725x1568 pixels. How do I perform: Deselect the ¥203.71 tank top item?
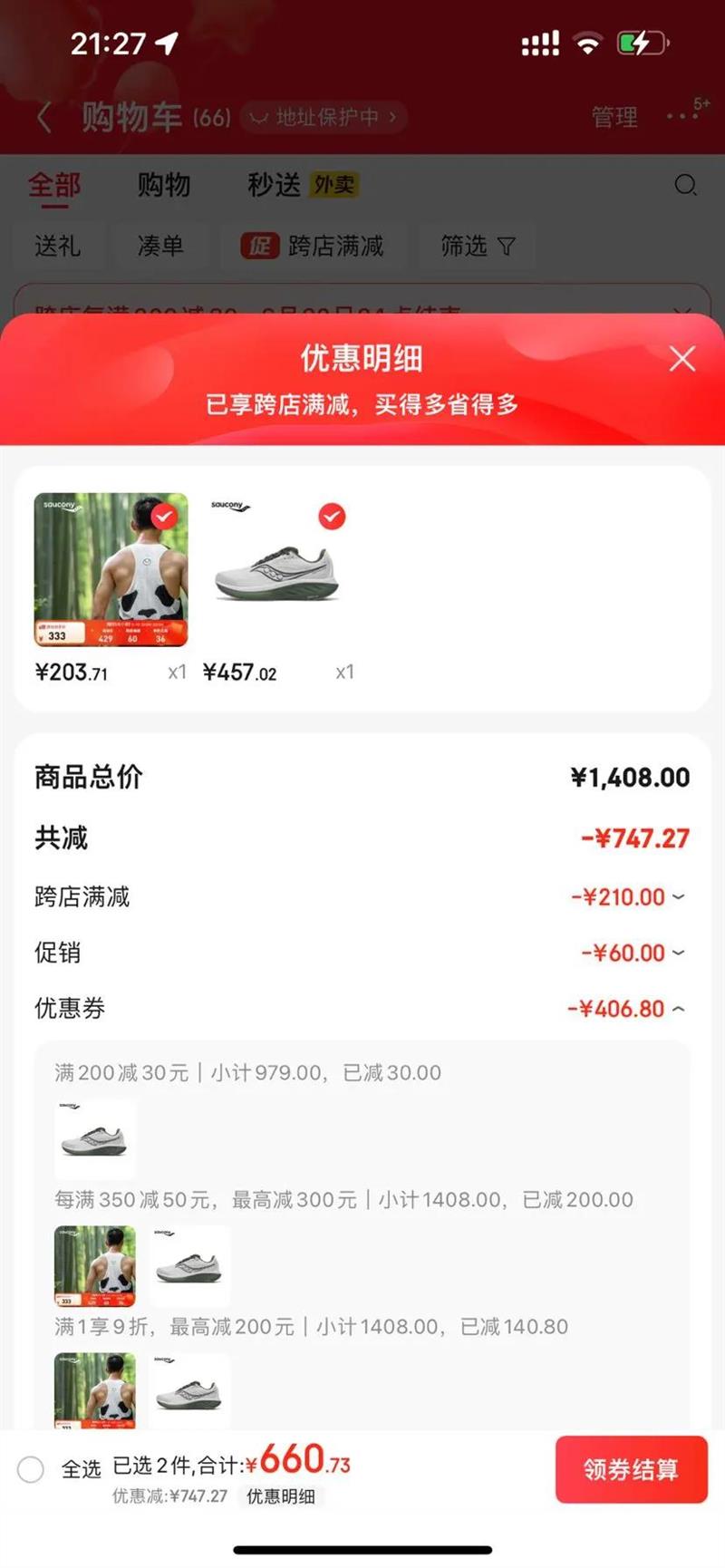[x=164, y=517]
